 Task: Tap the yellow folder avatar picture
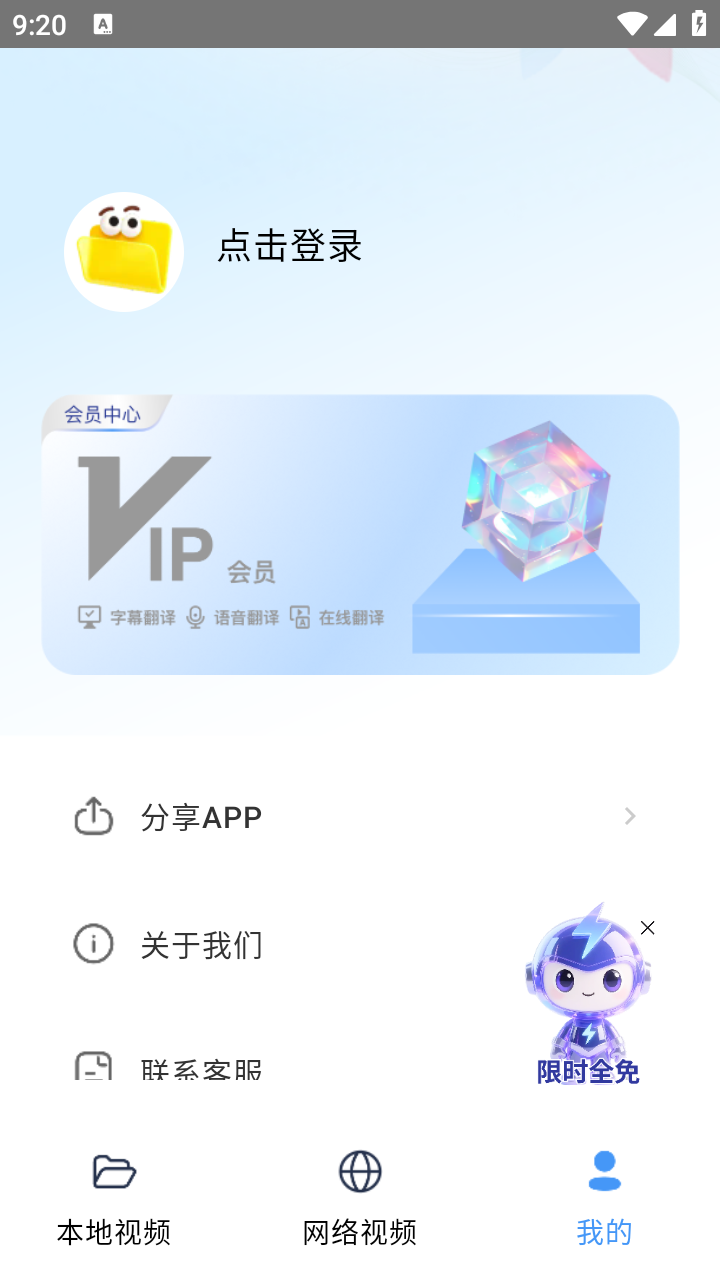click(x=124, y=251)
